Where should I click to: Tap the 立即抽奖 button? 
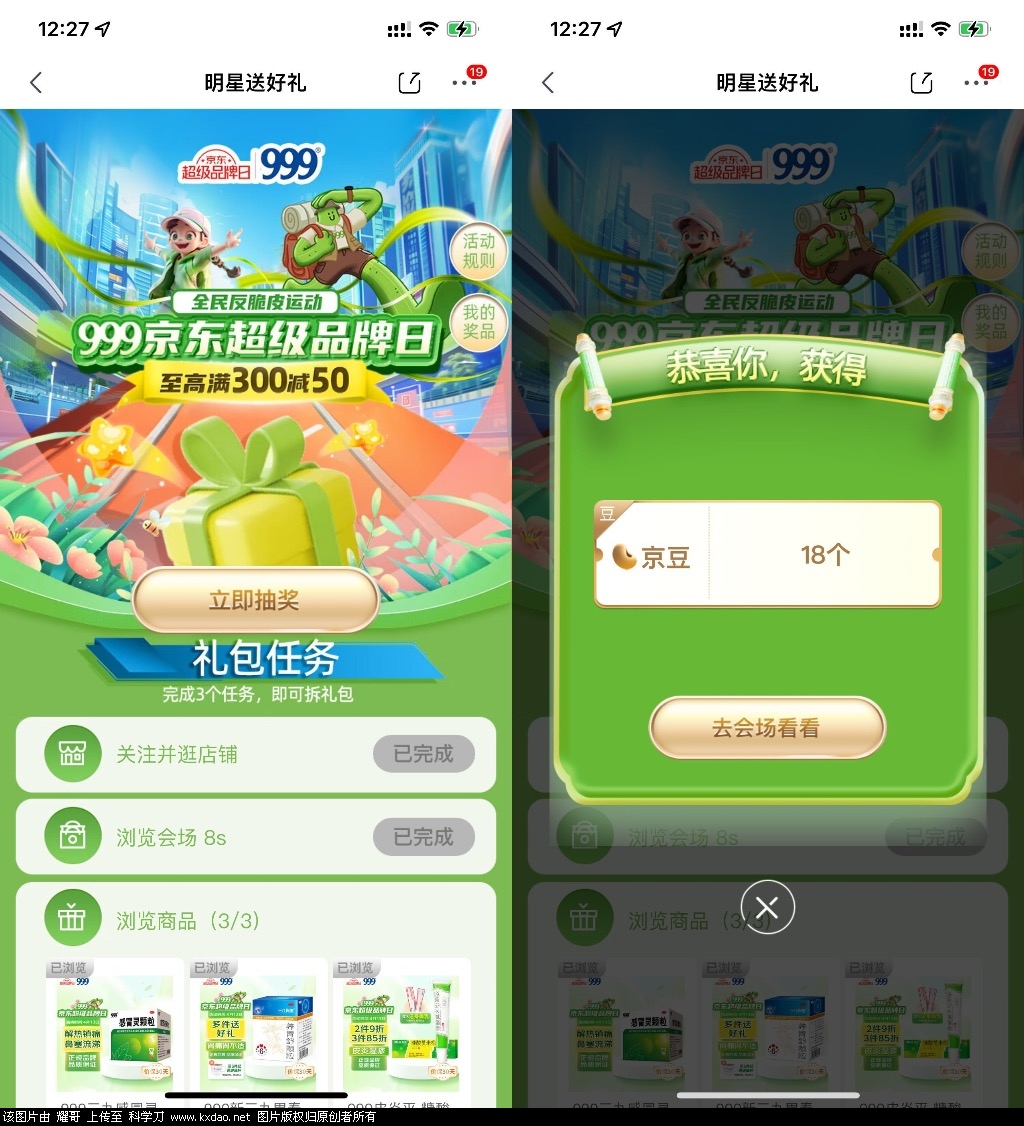pyautogui.click(x=255, y=600)
